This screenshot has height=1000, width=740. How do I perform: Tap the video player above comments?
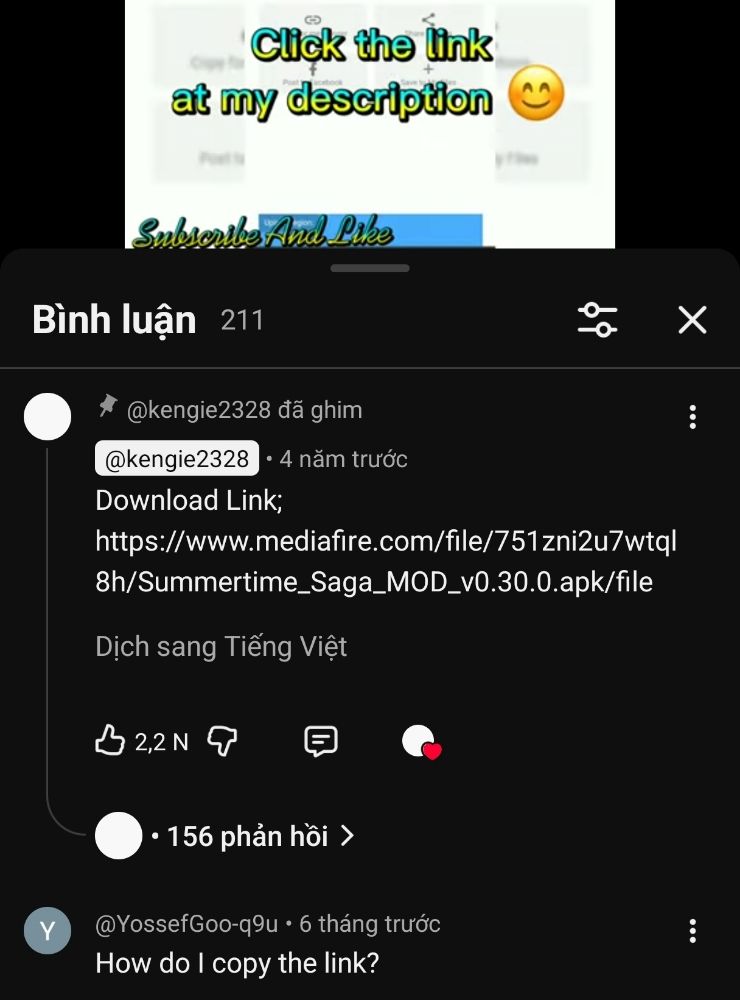pyautogui.click(x=369, y=122)
